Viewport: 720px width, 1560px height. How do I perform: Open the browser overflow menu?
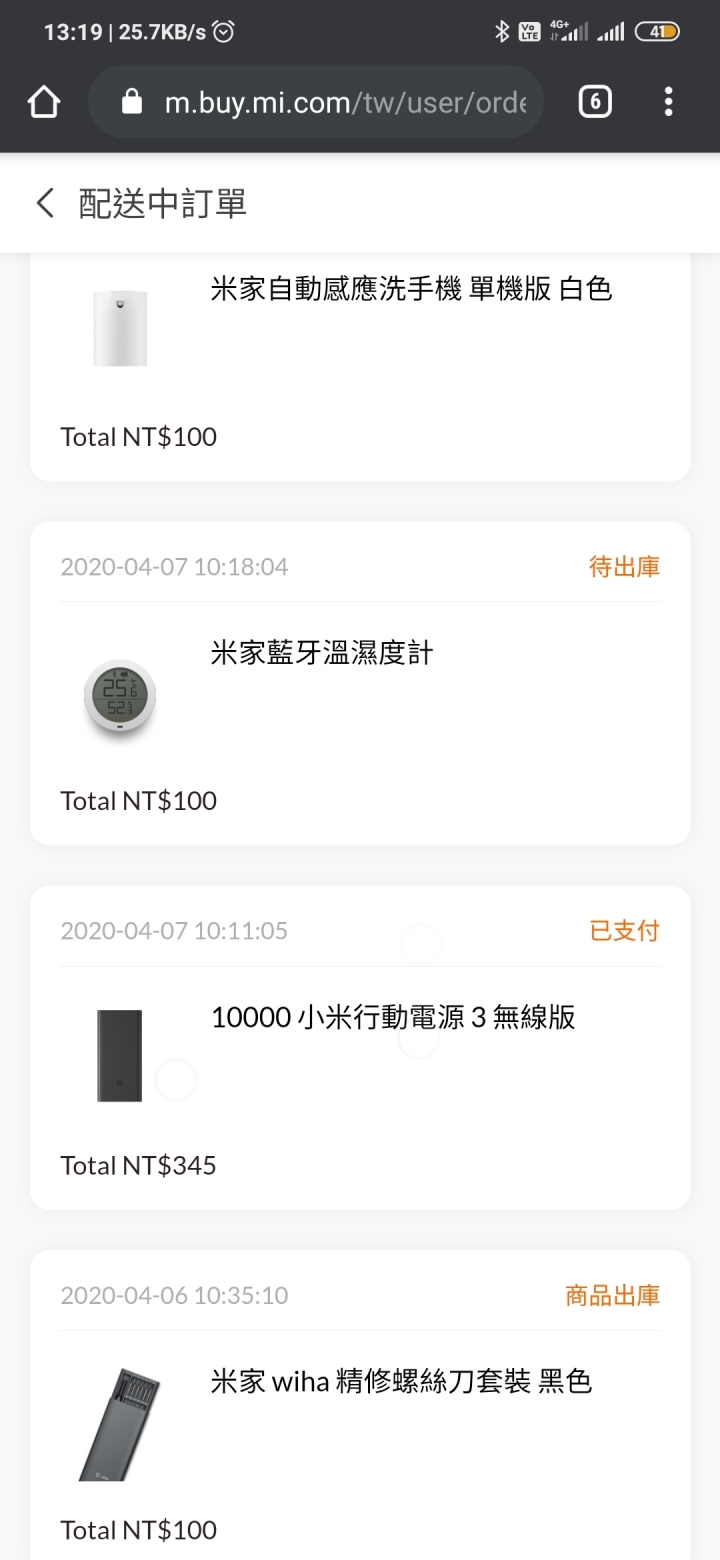668,102
